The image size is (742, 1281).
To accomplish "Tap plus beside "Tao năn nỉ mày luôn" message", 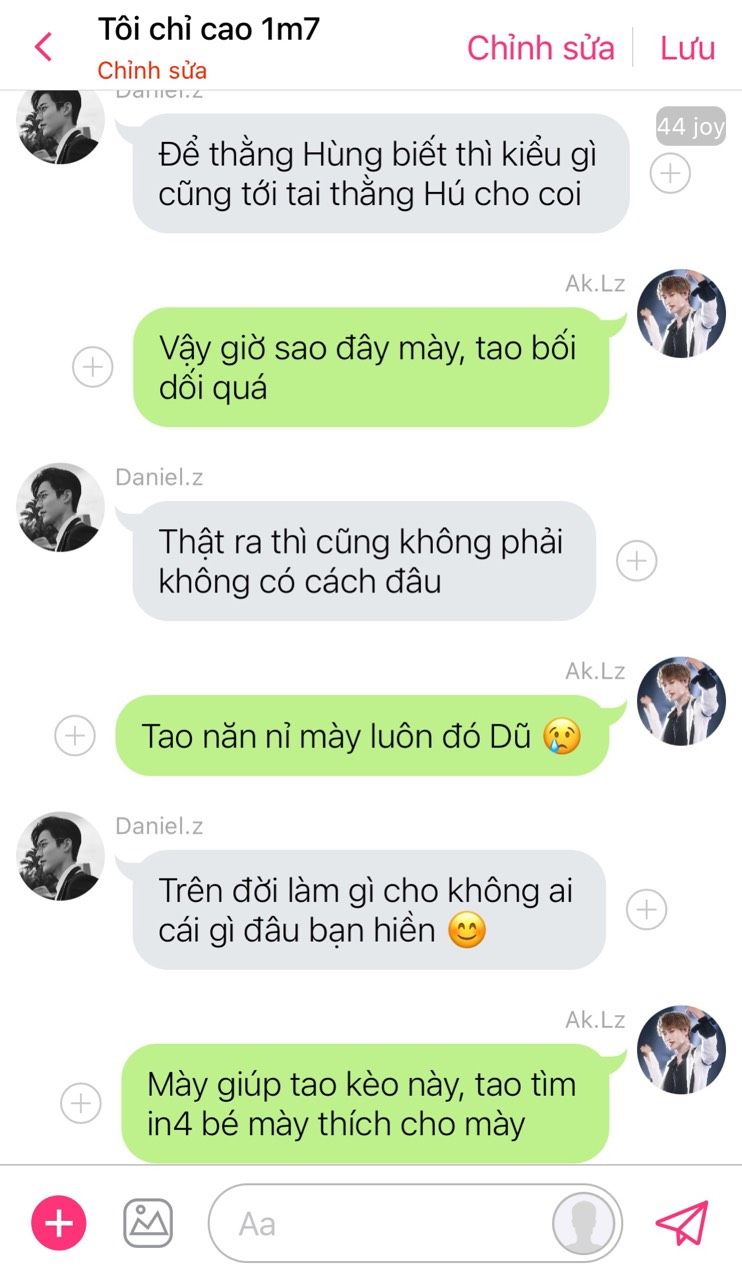I will click(74, 736).
